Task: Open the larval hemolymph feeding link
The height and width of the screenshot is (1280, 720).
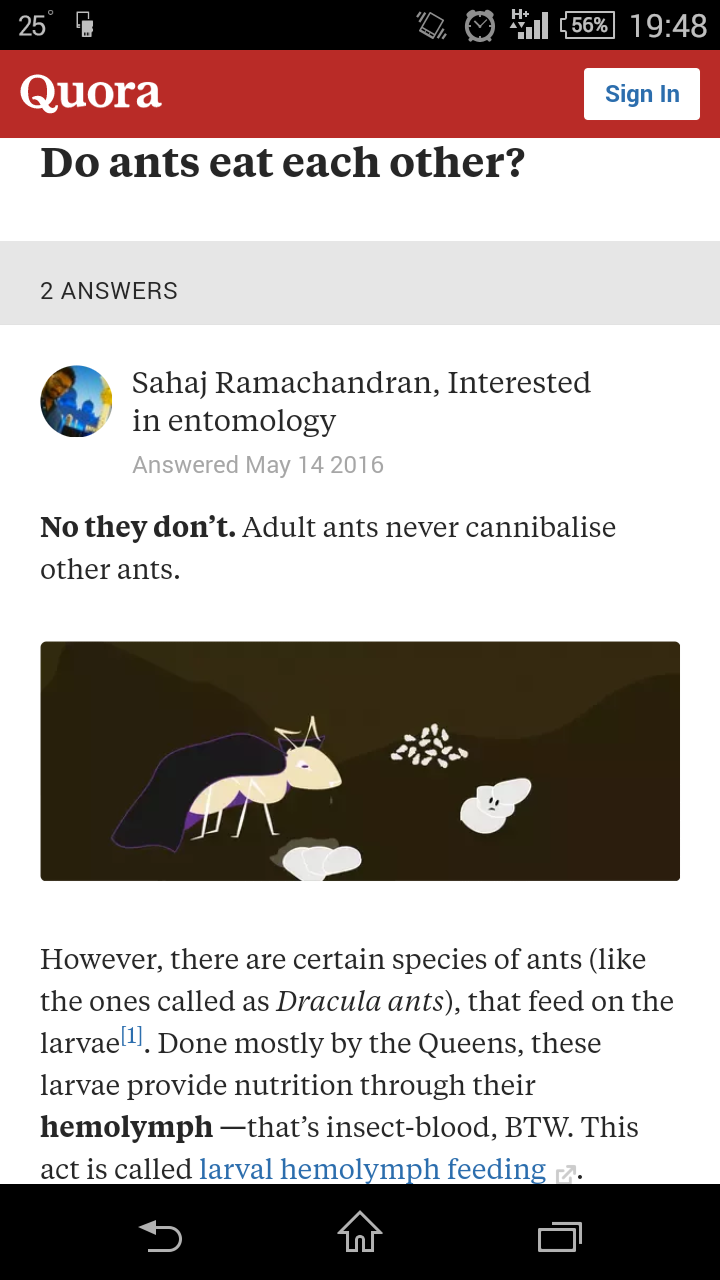Action: click(x=372, y=1169)
